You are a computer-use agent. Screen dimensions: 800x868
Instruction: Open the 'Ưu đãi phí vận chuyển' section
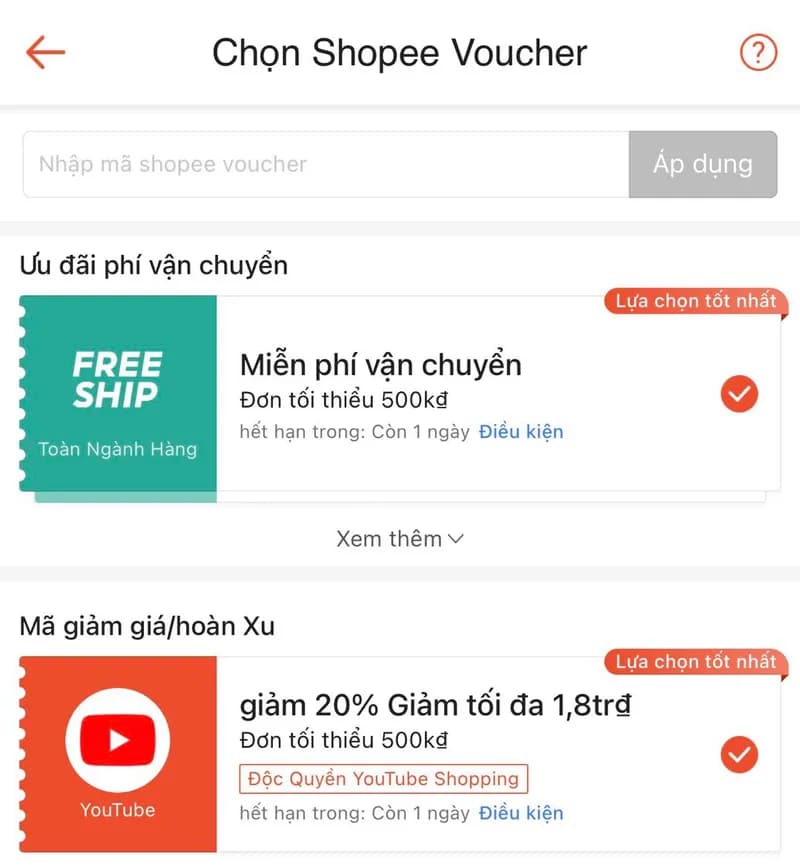(153, 265)
